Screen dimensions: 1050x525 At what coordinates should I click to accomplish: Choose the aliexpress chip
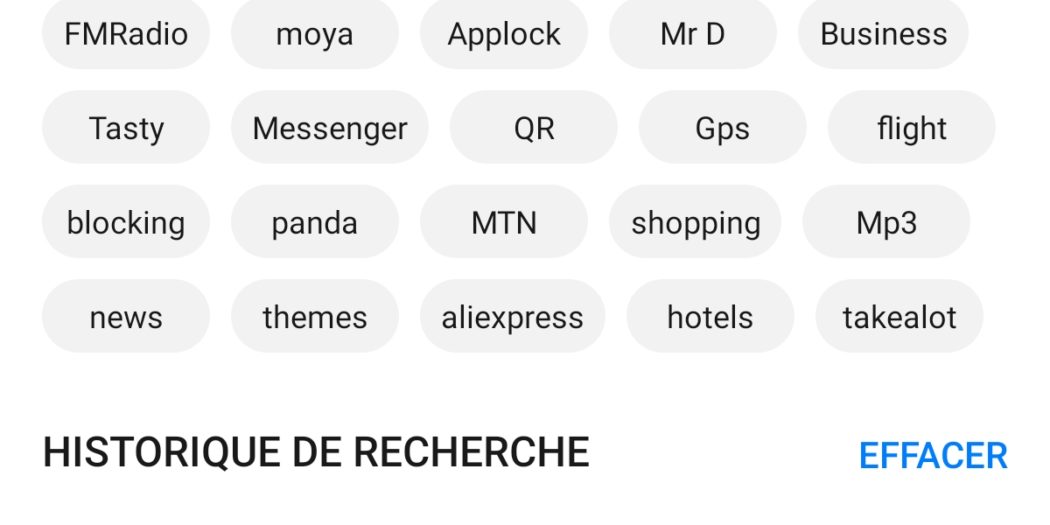512,317
